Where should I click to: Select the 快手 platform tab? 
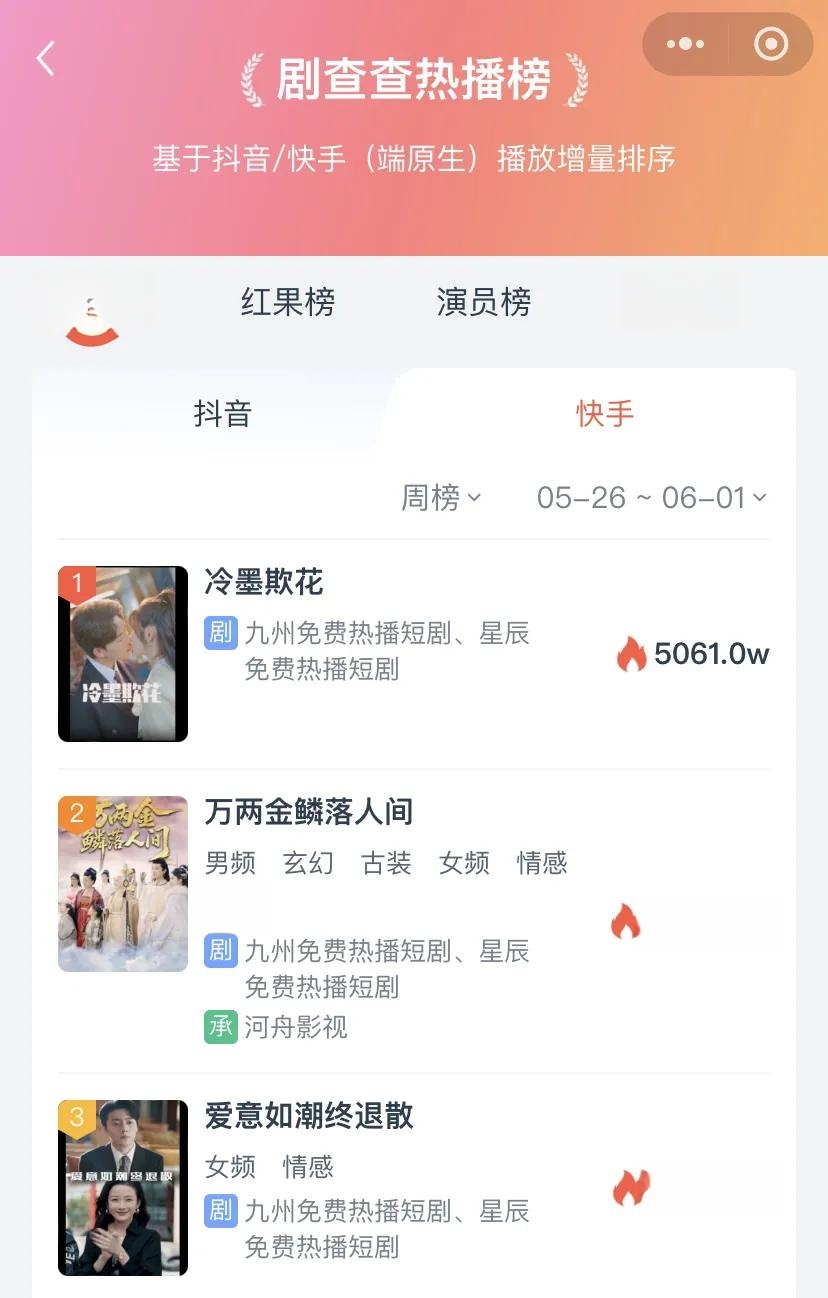tap(604, 414)
